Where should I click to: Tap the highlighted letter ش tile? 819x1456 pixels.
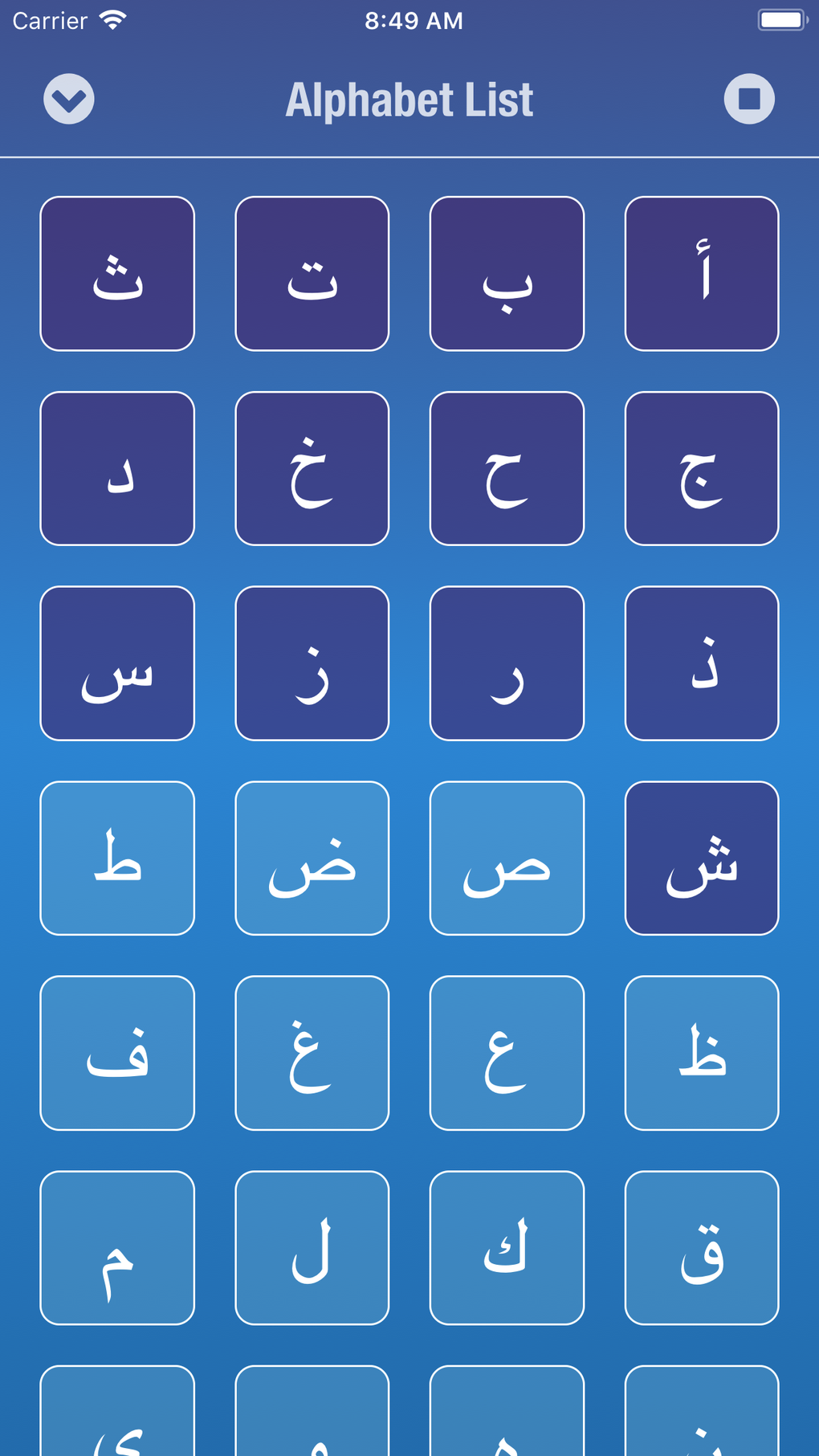coord(701,858)
